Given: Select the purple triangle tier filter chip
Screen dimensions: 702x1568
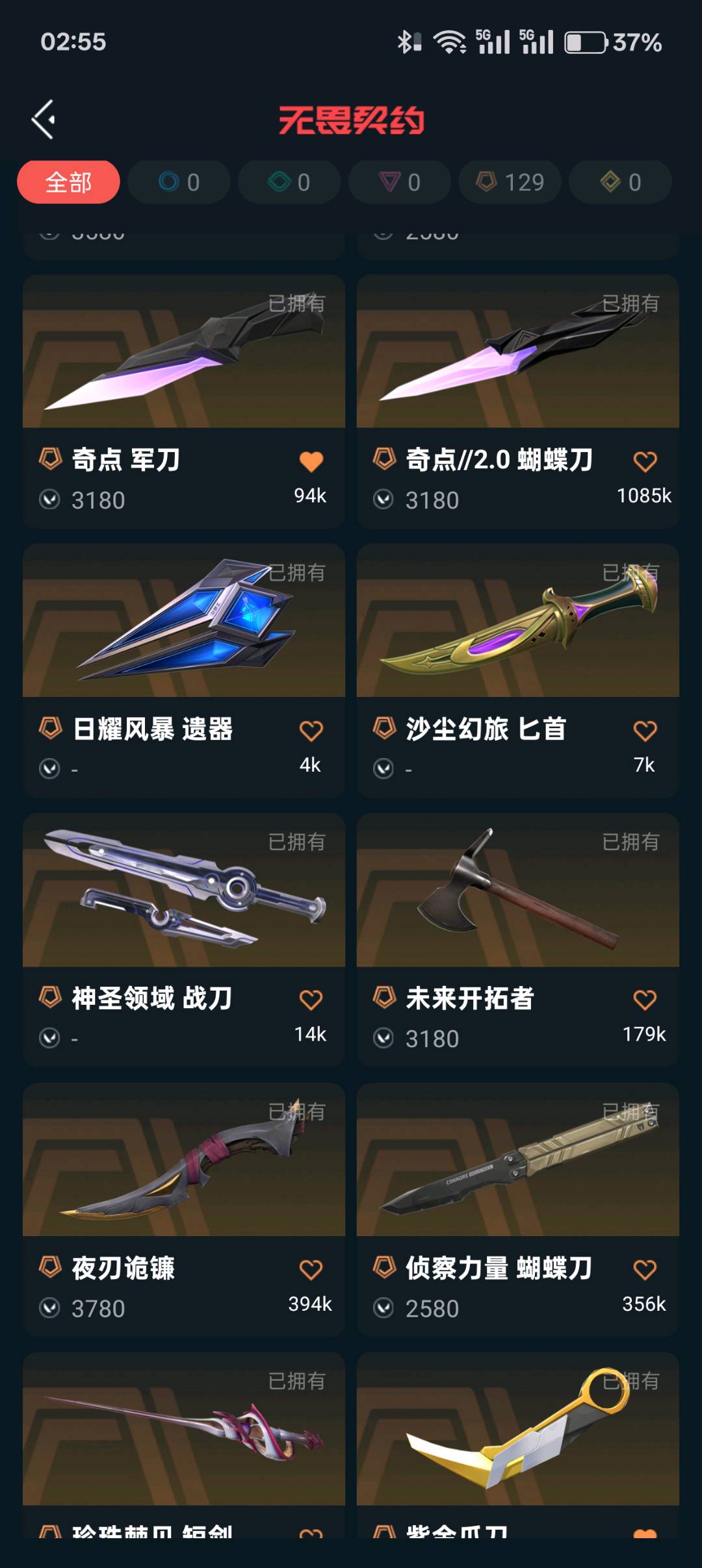Looking at the screenshot, I should (400, 182).
